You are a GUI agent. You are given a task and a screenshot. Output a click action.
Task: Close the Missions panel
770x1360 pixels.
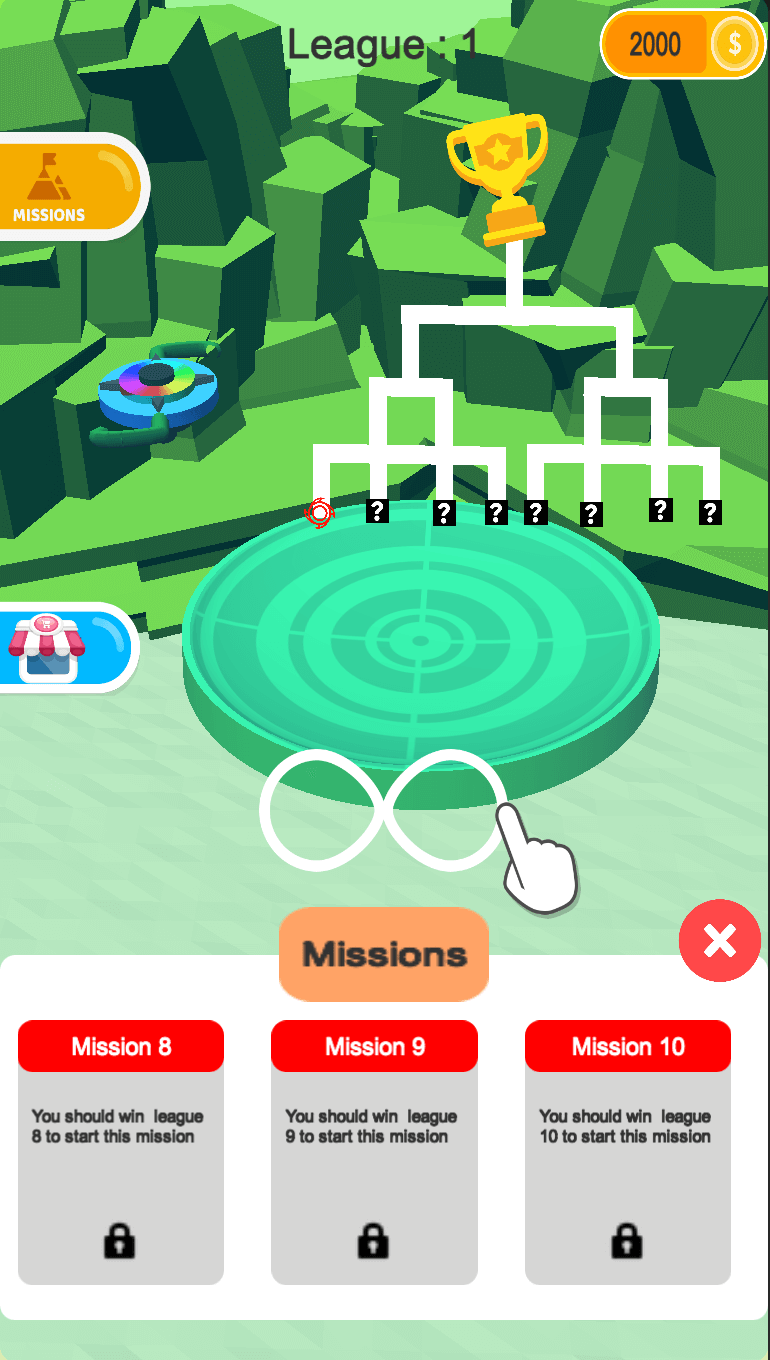[720, 940]
